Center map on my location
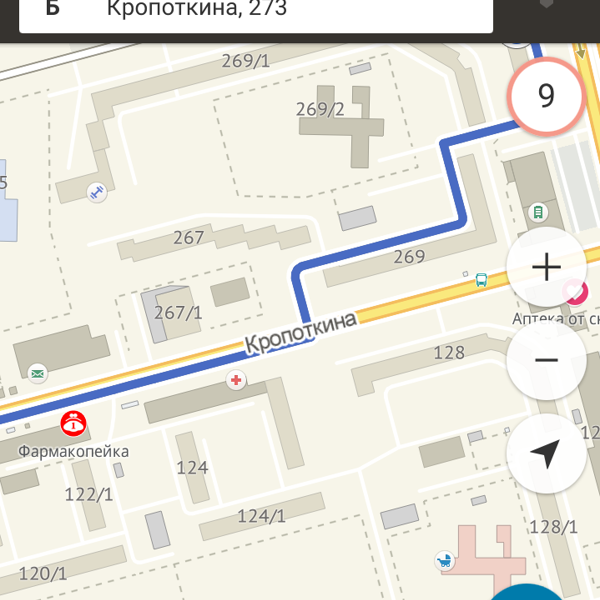The width and height of the screenshot is (600, 600). (546, 454)
